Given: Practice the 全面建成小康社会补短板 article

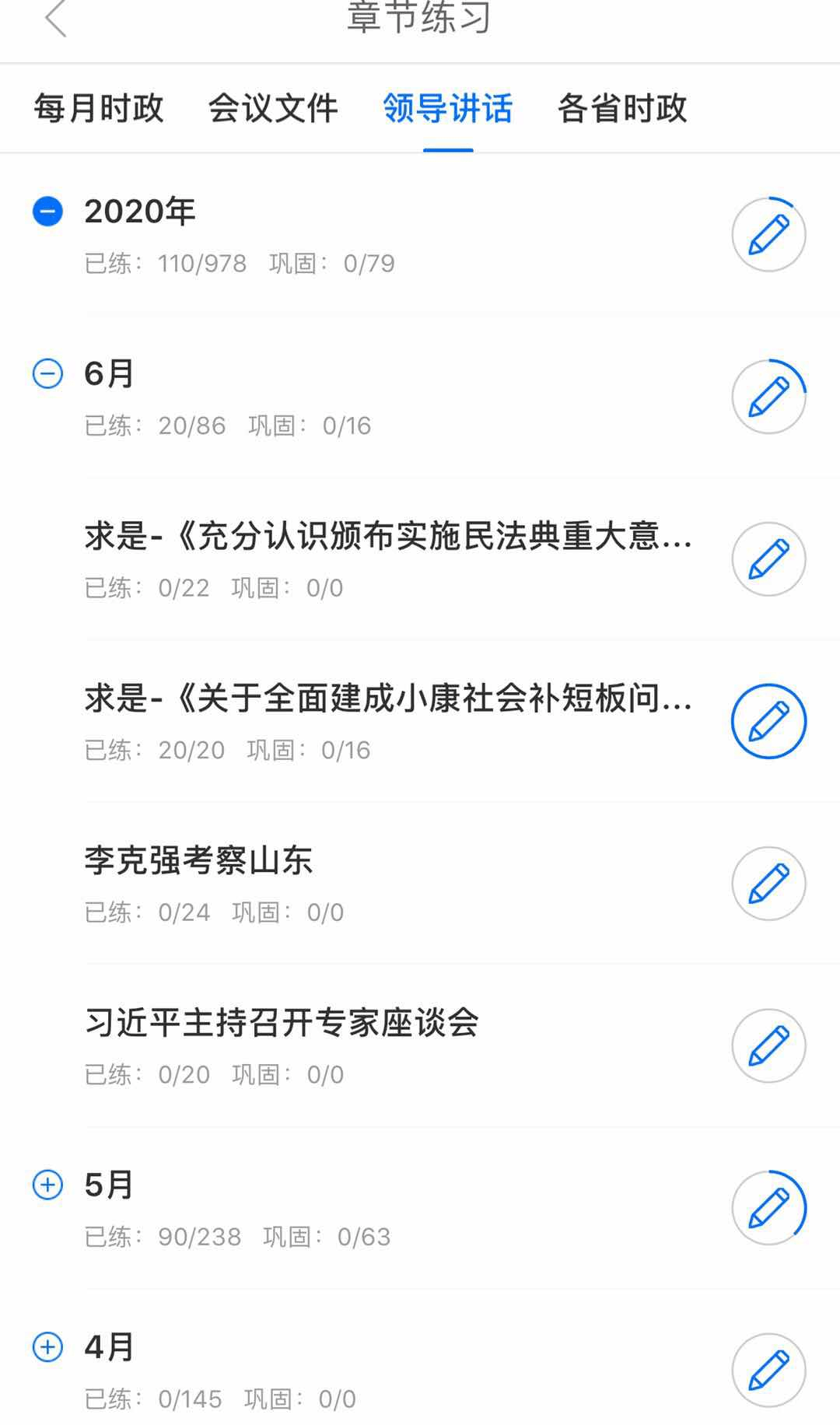Looking at the screenshot, I should tap(768, 721).
